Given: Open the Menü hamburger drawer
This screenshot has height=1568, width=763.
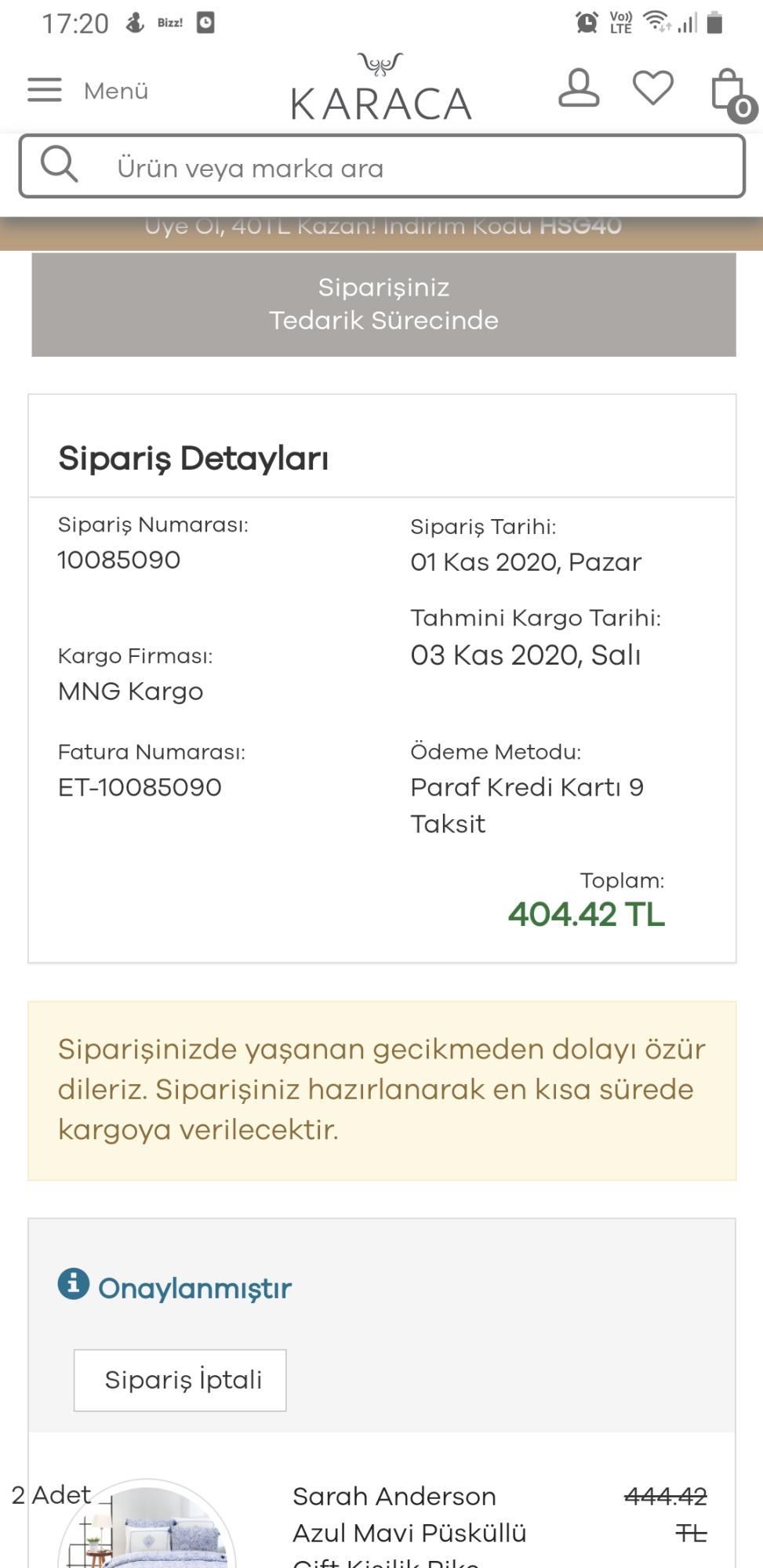Looking at the screenshot, I should [x=87, y=90].
